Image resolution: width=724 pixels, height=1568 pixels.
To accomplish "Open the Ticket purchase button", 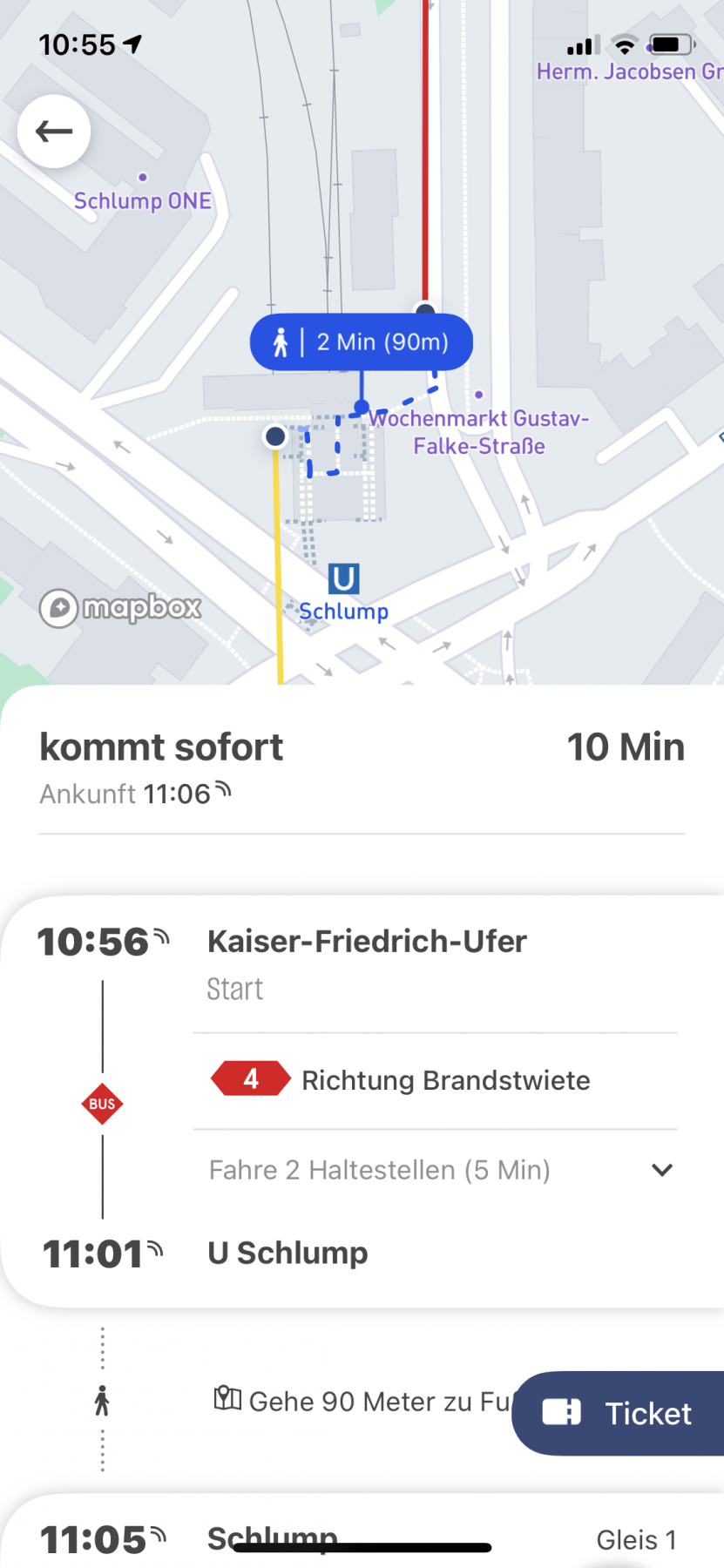I will pyautogui.click(x=646, y=1413).
